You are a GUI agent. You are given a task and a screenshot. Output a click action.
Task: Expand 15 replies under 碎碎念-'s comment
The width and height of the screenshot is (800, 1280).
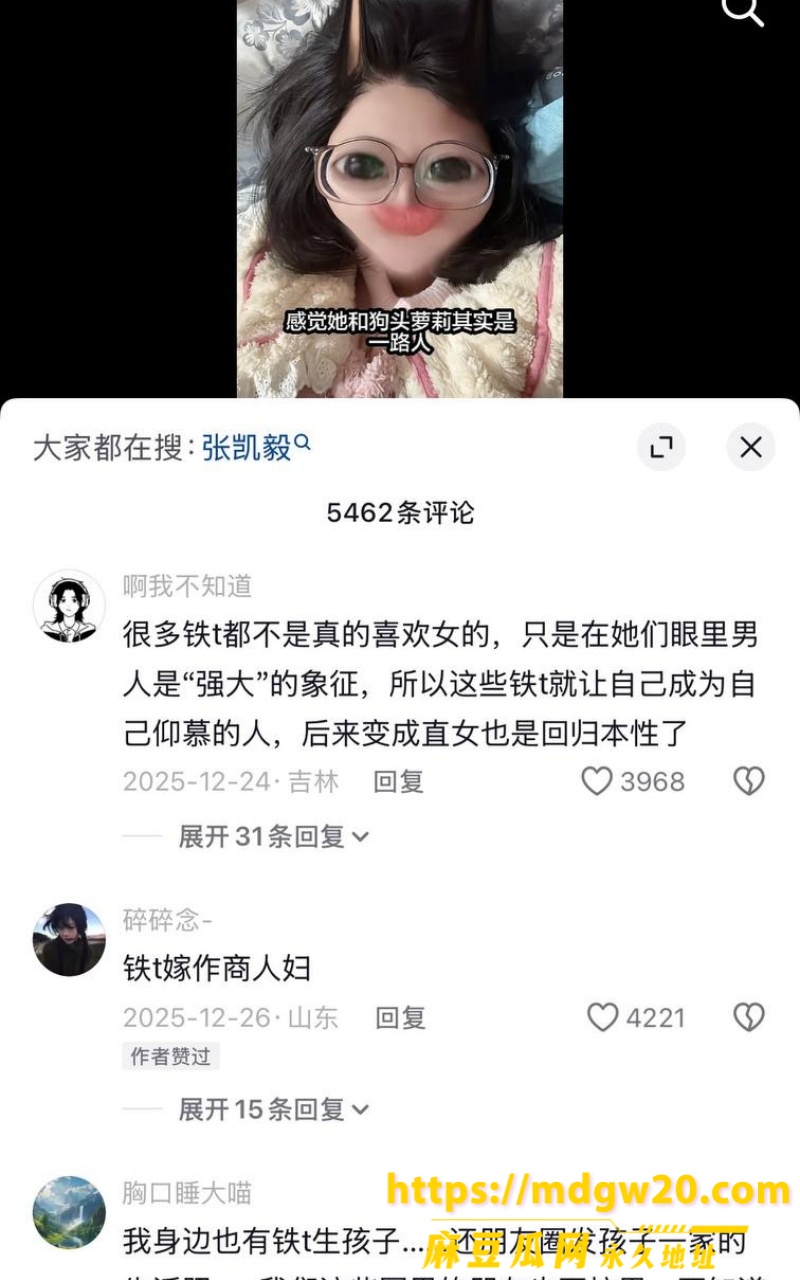pos(273,1109)
